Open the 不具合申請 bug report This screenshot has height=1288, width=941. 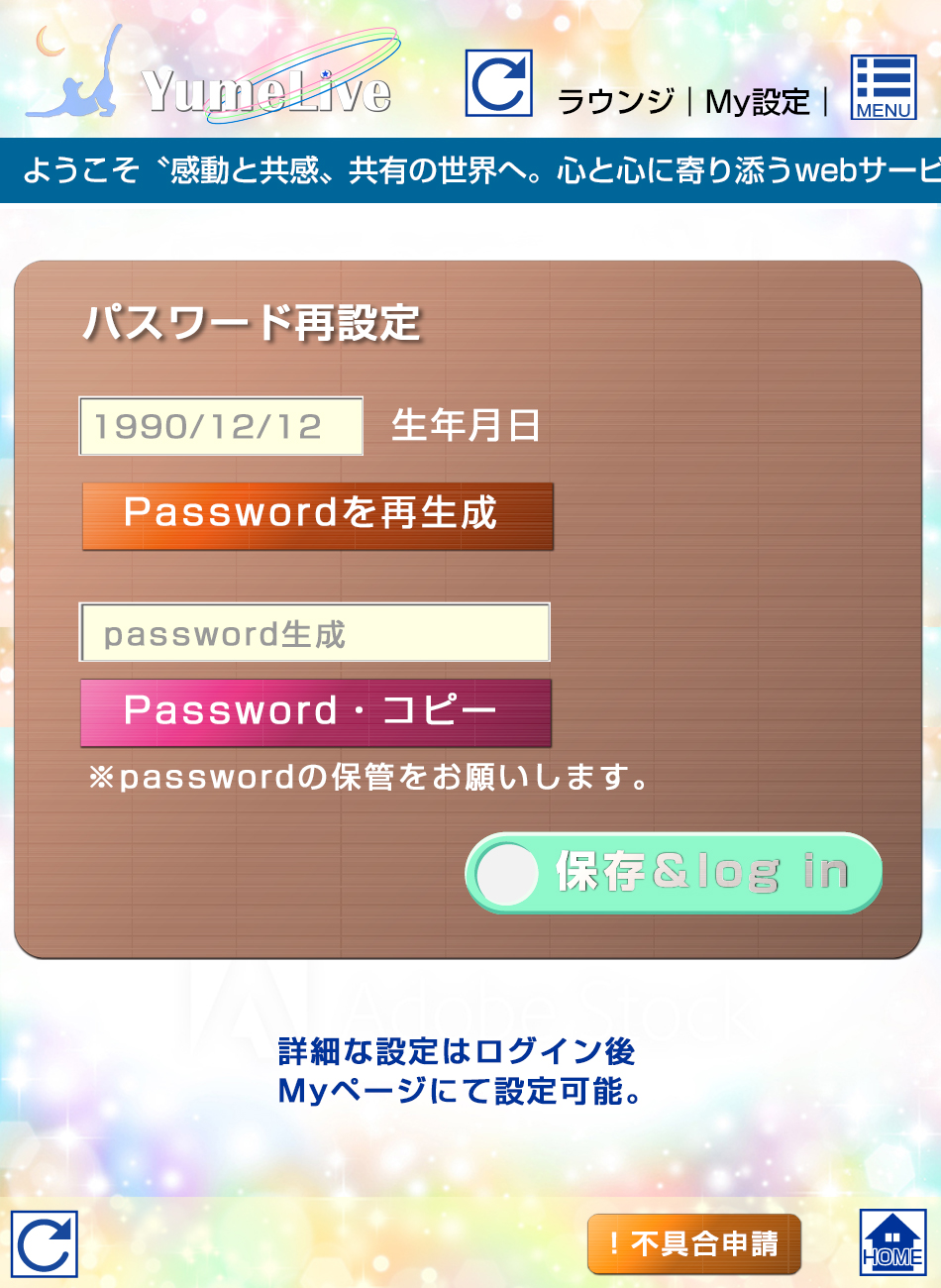pos(693,1243)
